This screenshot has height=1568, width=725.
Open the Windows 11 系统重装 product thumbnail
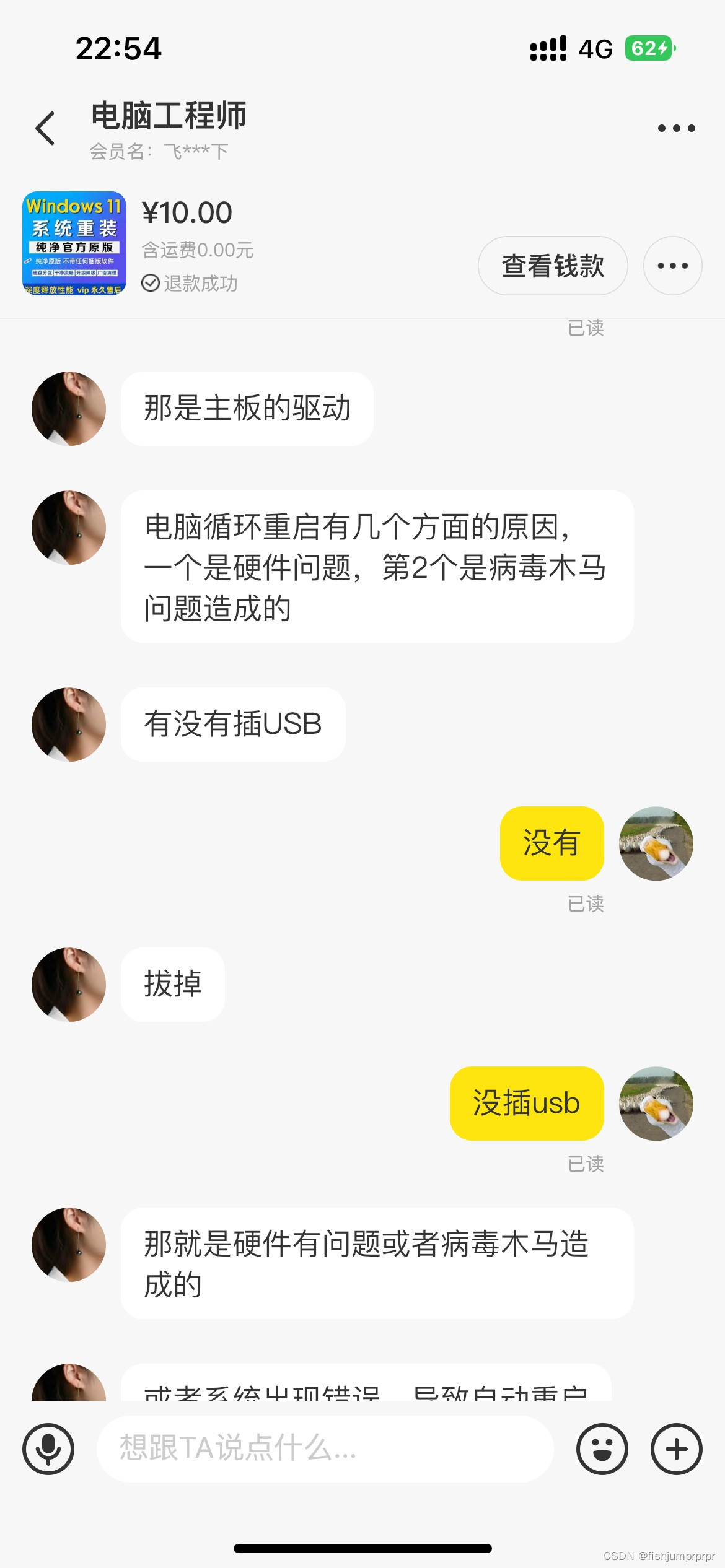(x=74, y=243)
